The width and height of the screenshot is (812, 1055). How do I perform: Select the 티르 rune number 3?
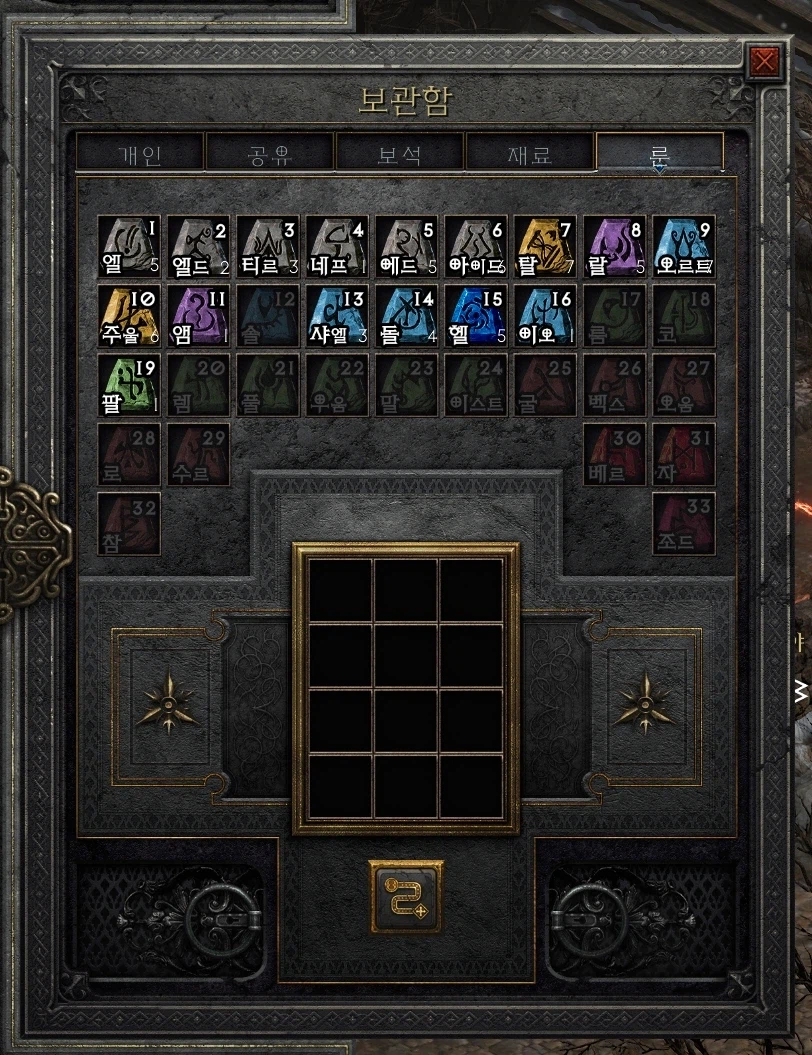pos(268,246)
